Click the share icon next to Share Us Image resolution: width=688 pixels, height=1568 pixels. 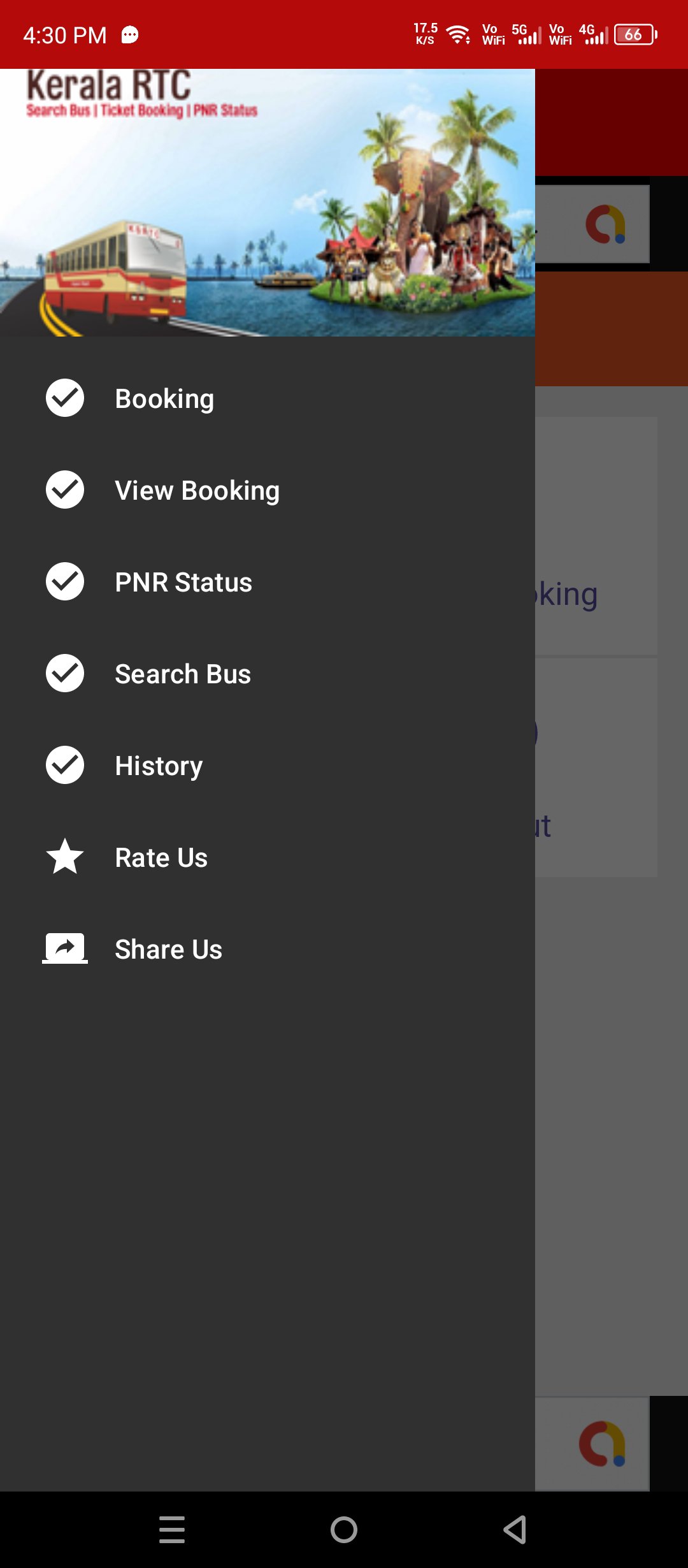coord(64,948)
